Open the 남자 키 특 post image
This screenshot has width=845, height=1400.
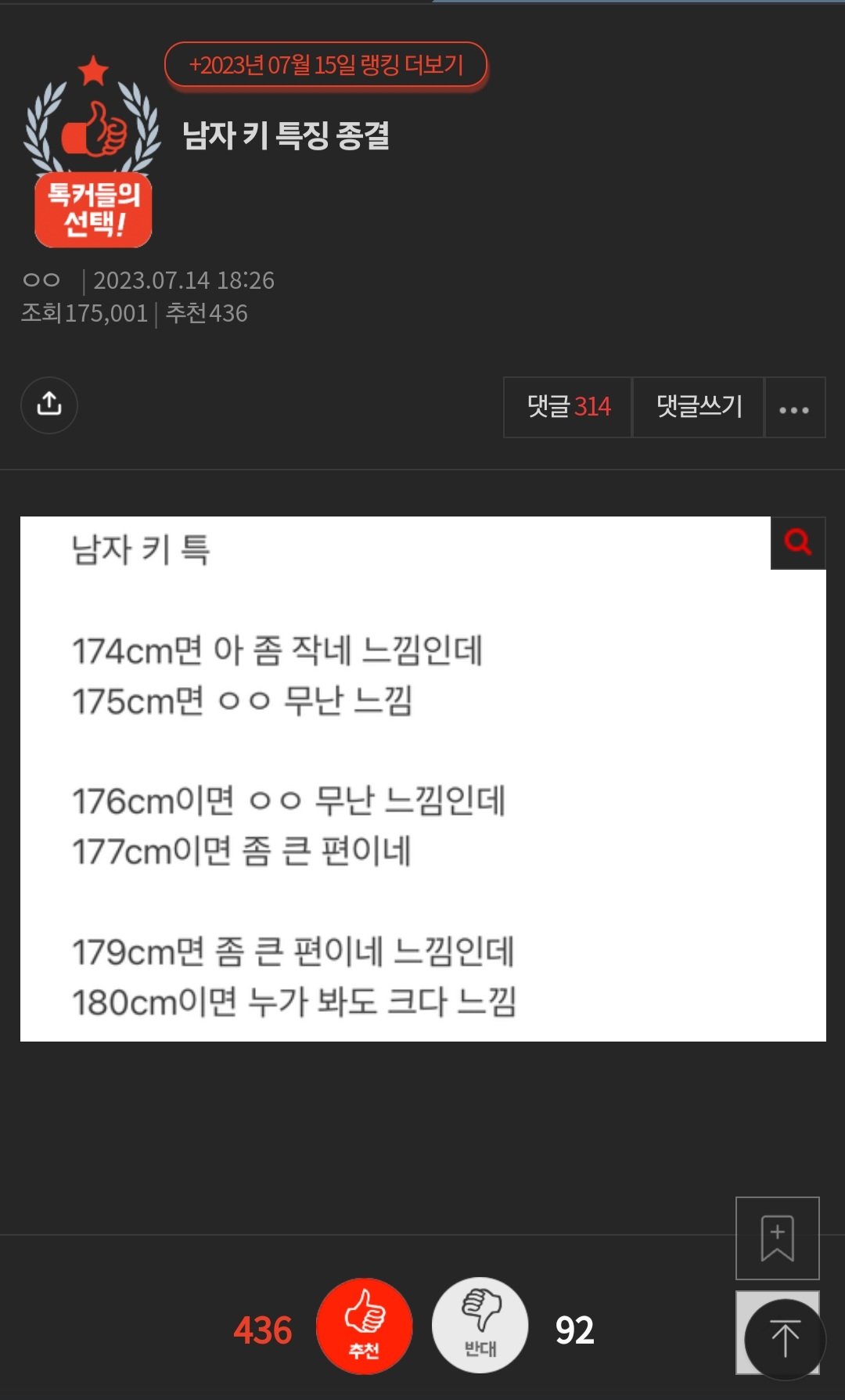pos(391,783)
